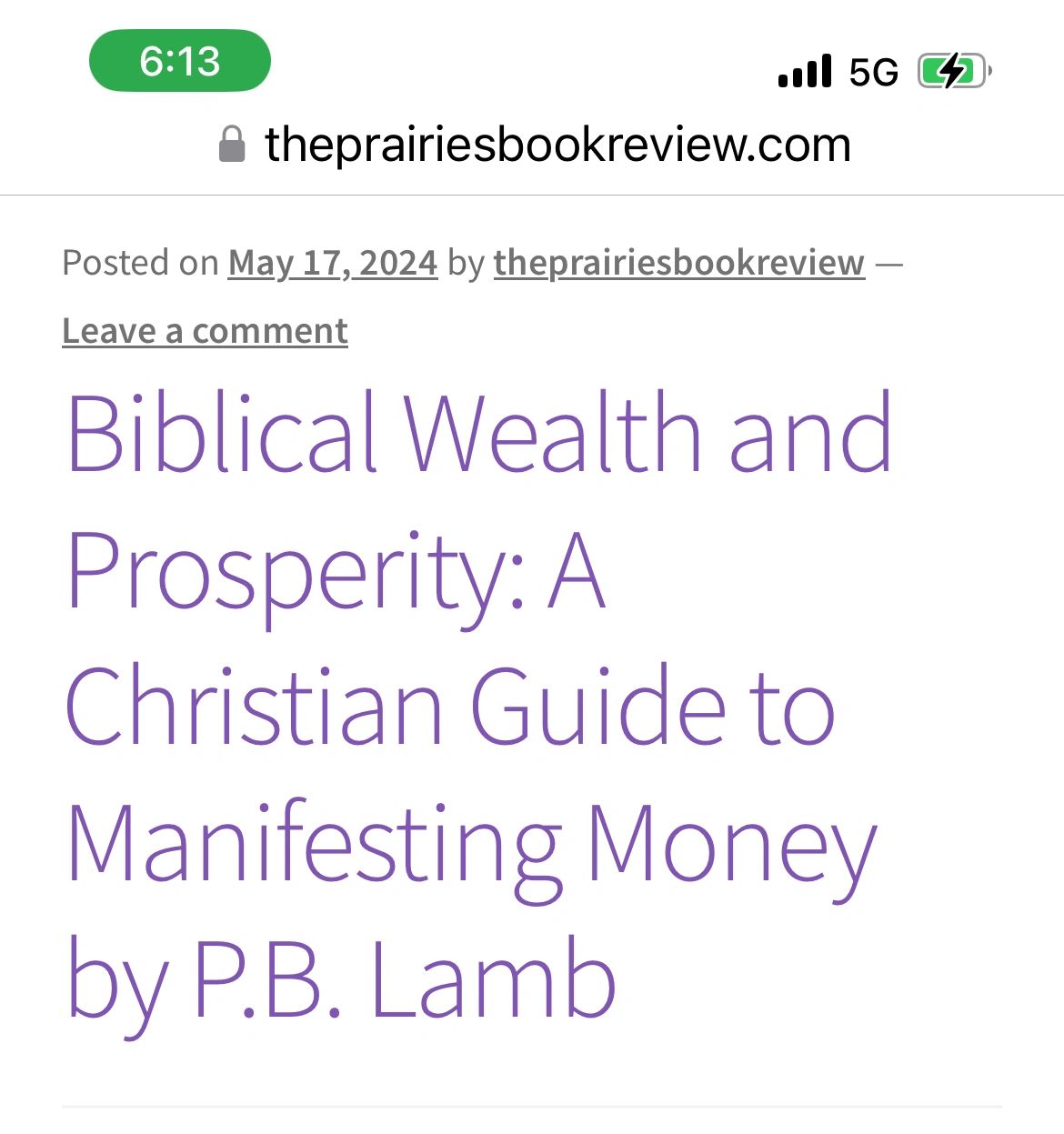Tap the green 6:13 time pill

[x=180, y=61]
